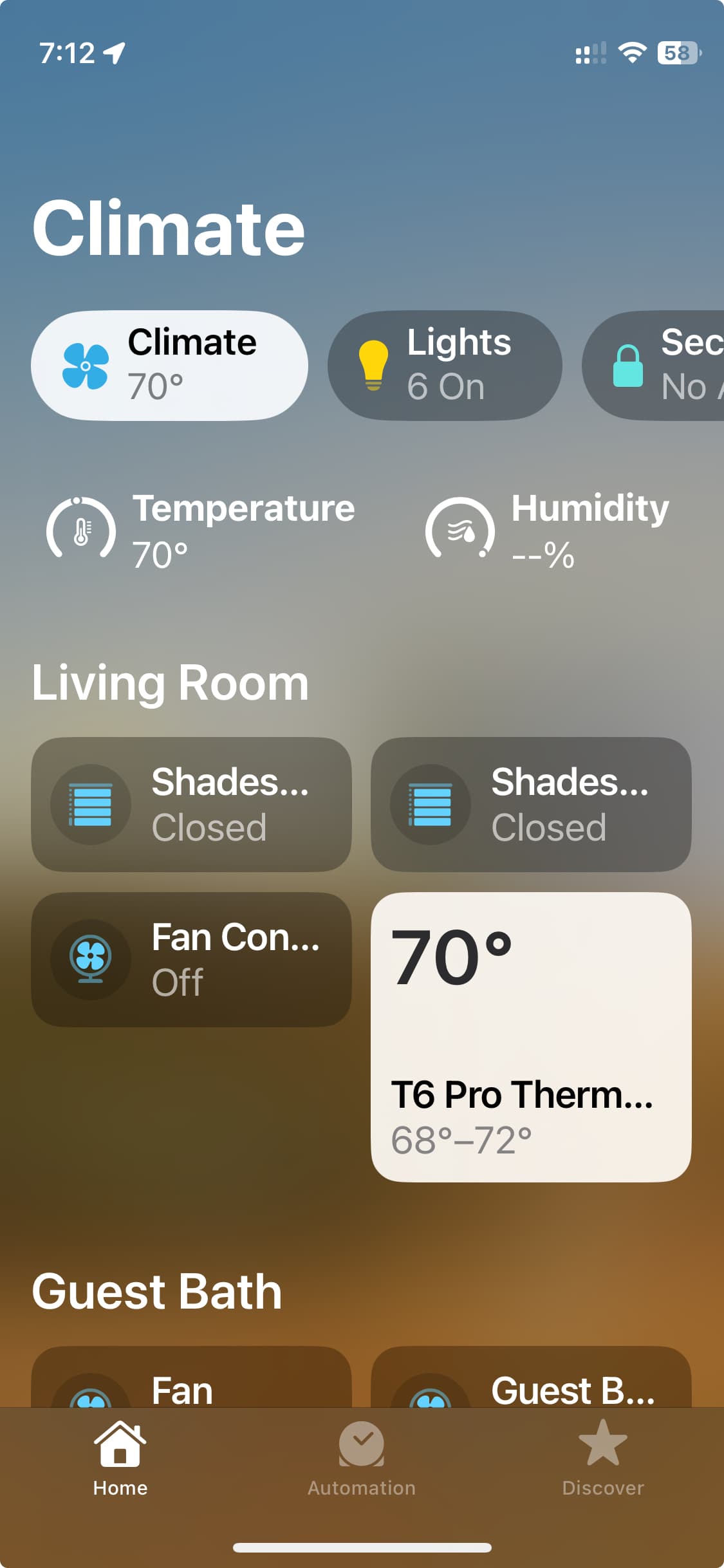The width and height of the screenshot is (724, 1568).
Task: Toggle the Guest Bath Fan tile
Action: click(191, 1376)
